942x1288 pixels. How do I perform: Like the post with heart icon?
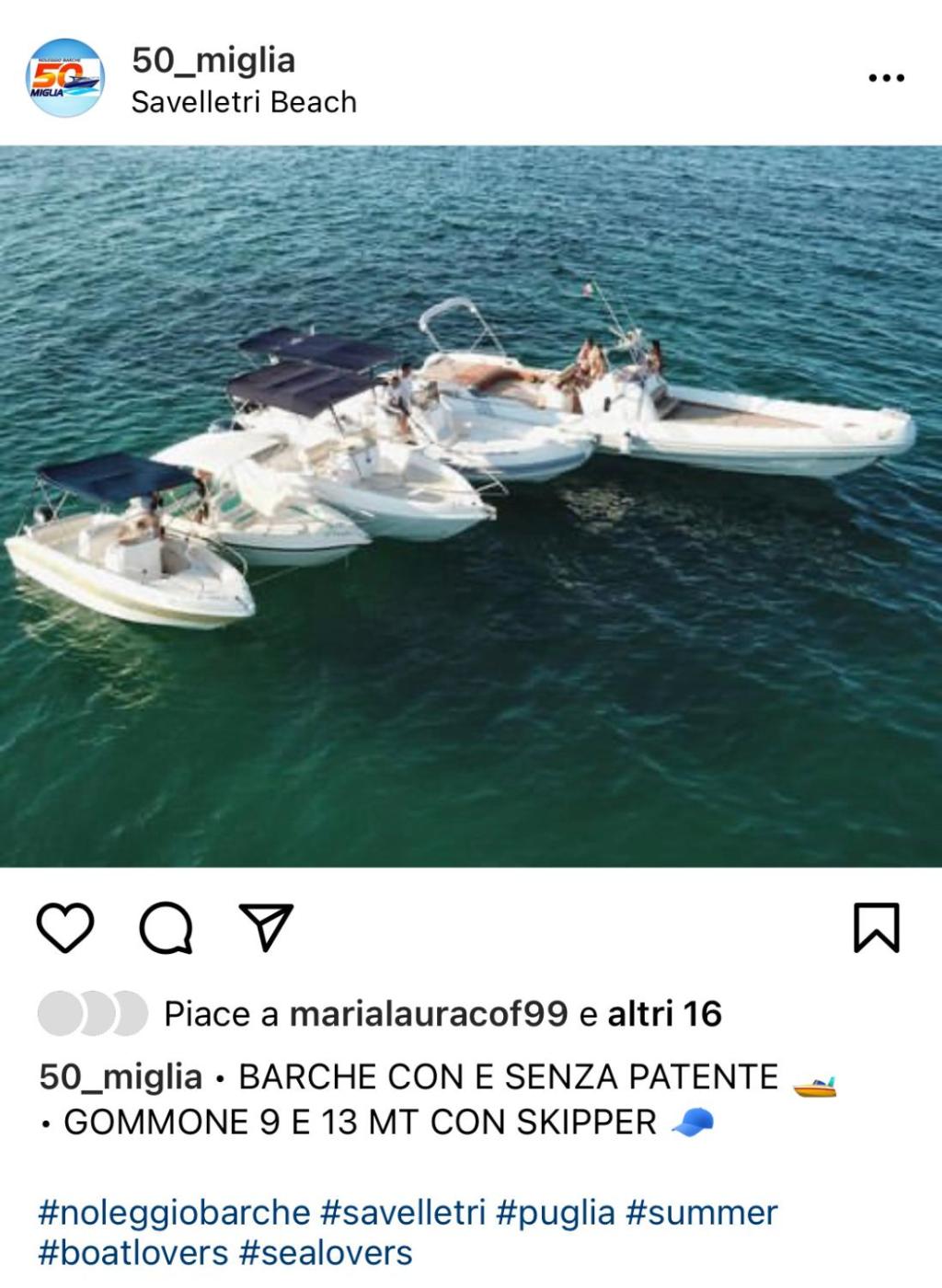[x=65, y=927]
